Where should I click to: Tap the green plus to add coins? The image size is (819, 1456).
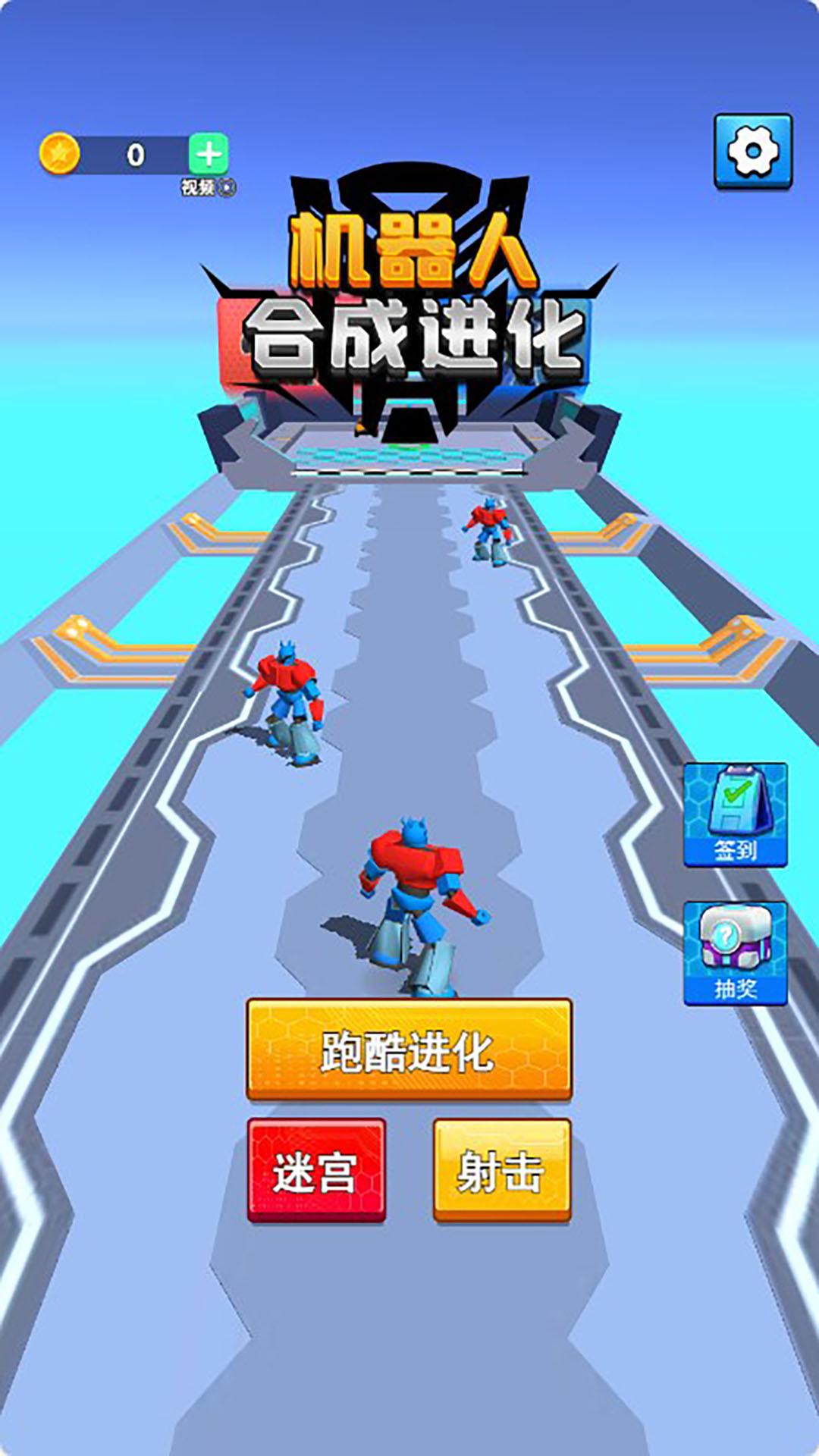[209, 155]
